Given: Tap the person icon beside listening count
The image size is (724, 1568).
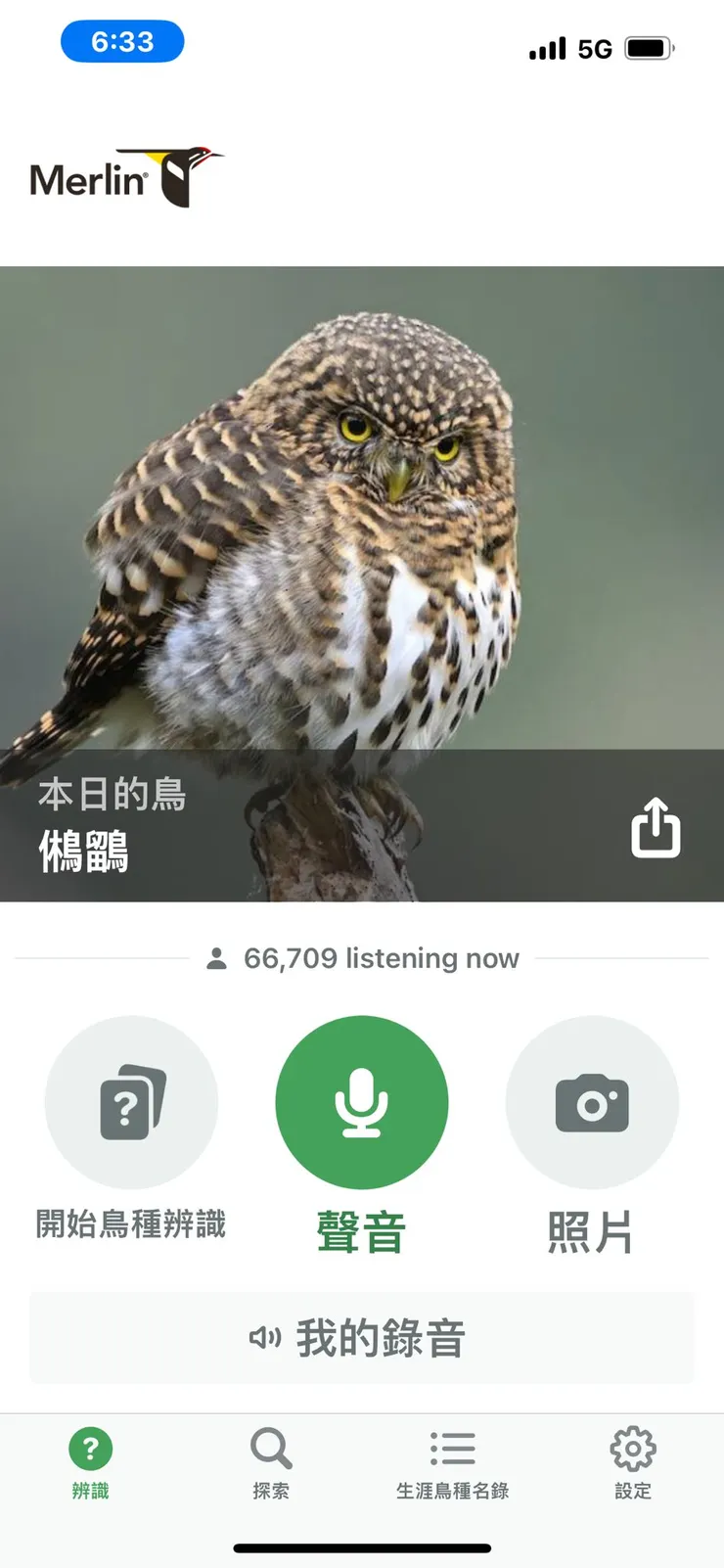Looking at the screenshot, I should [215, 957].
